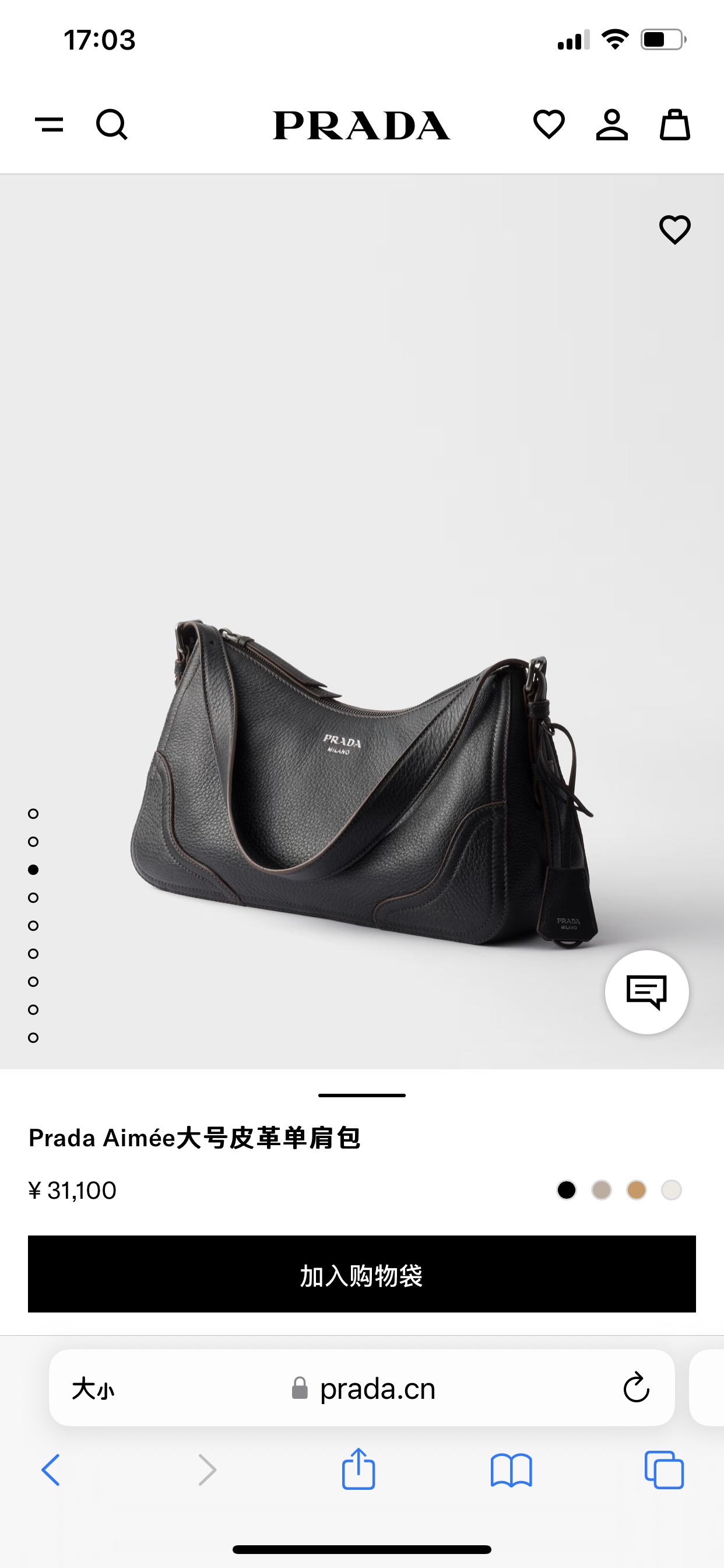Show all open Safari tabs
Viewport: 724px width, 1568px height.
coord(665,1470)
